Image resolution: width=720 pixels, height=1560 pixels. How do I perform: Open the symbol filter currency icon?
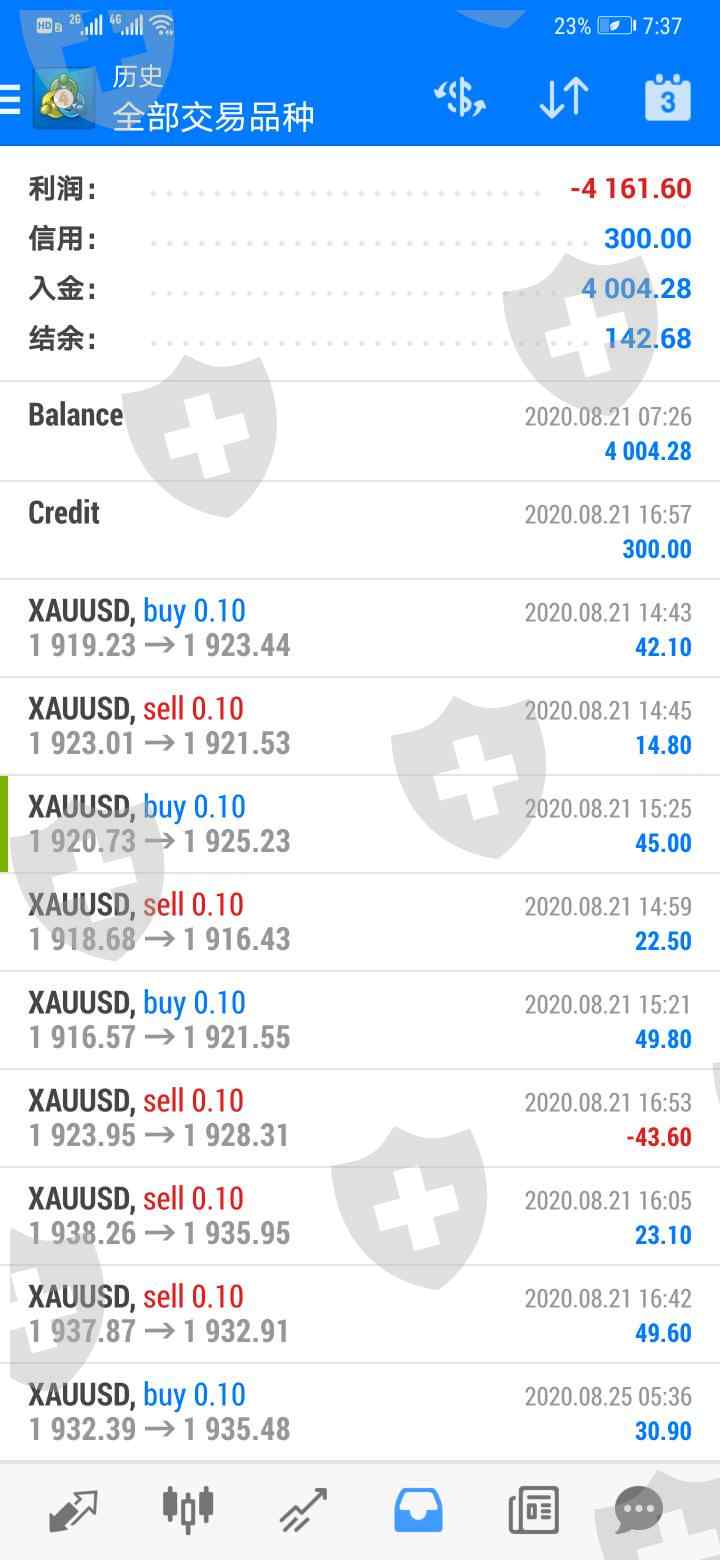pos(459,99)
